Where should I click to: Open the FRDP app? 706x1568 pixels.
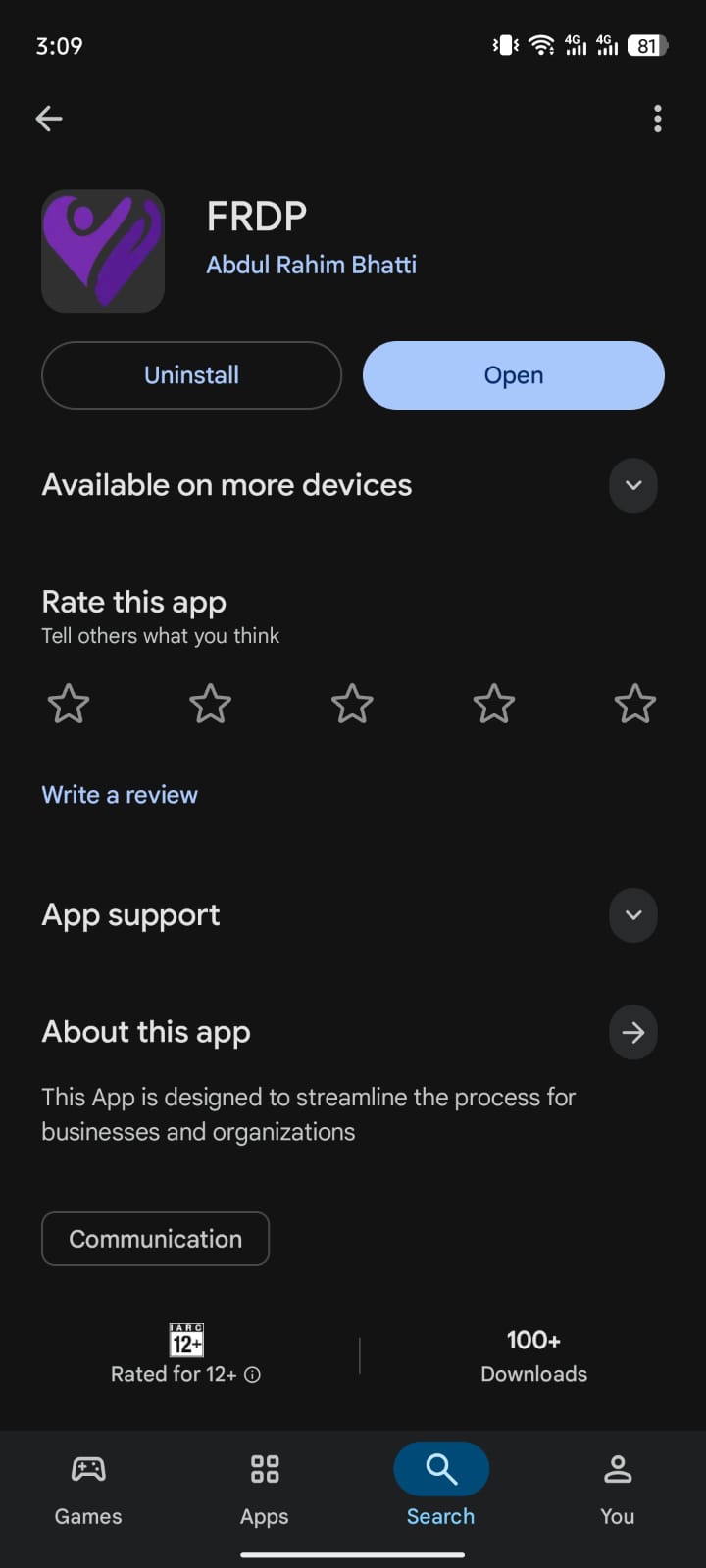click(513, 375)
